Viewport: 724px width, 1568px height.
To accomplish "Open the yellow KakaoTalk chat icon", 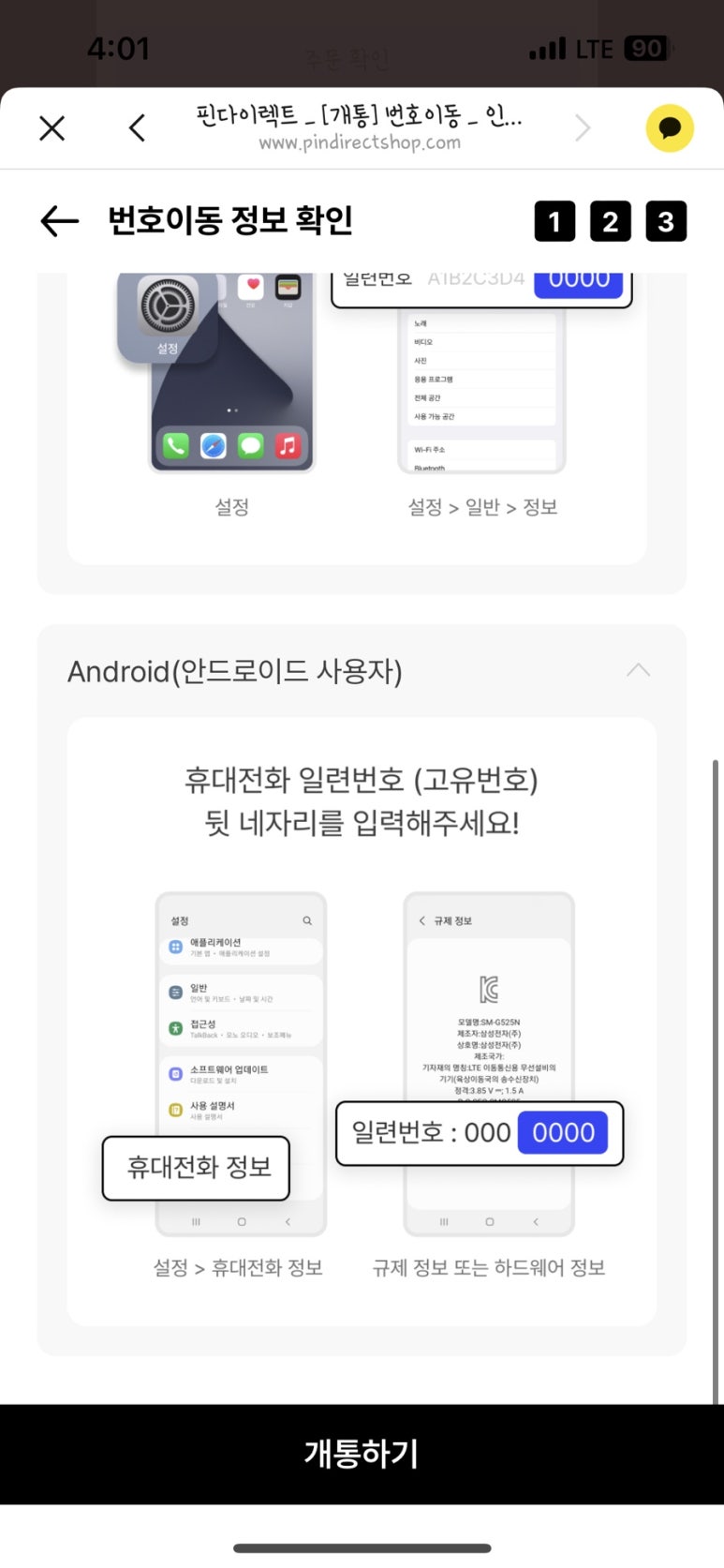I will [x=670, y=127].
